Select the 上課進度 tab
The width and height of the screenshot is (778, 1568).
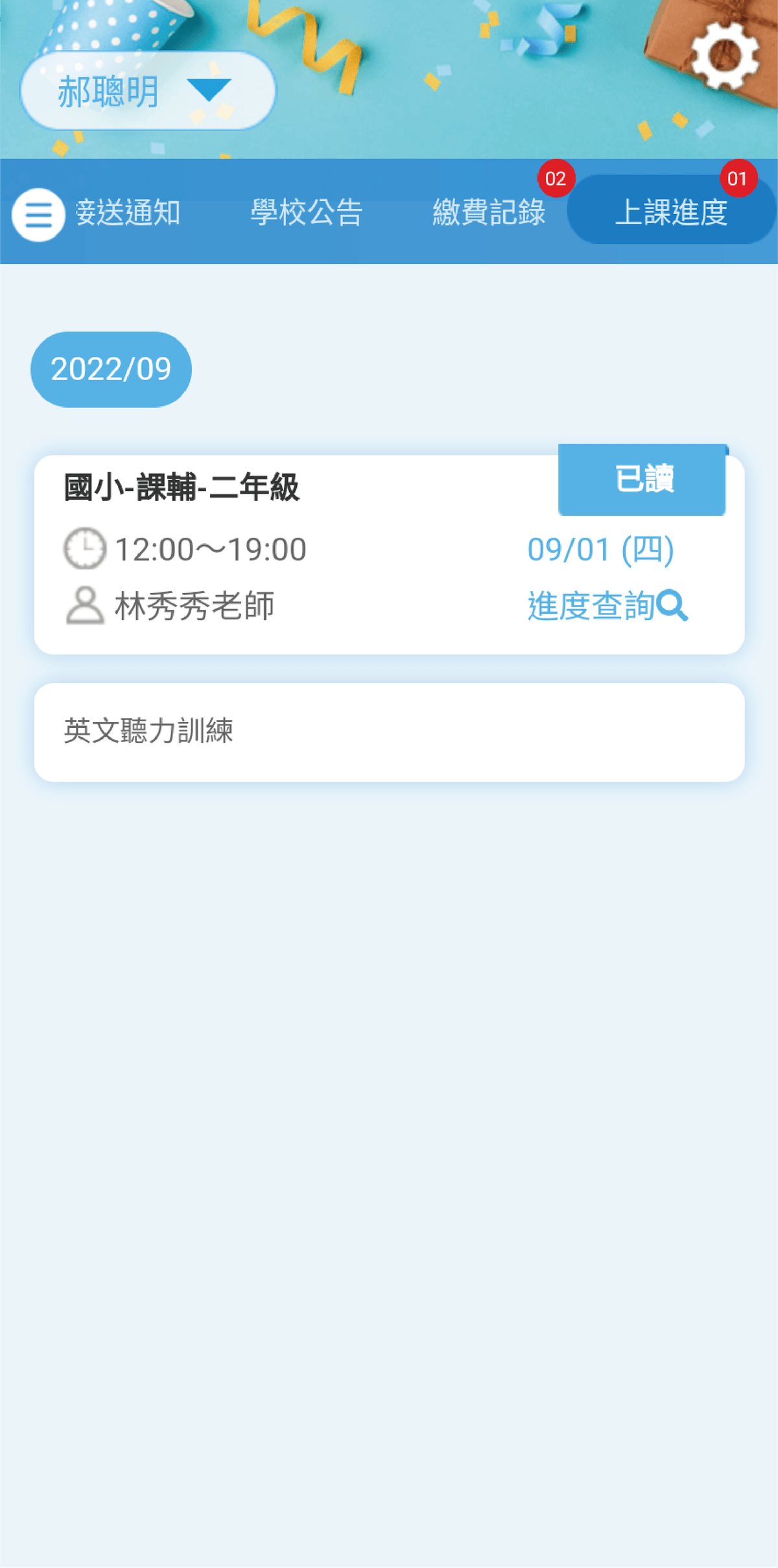coord(671,211)
